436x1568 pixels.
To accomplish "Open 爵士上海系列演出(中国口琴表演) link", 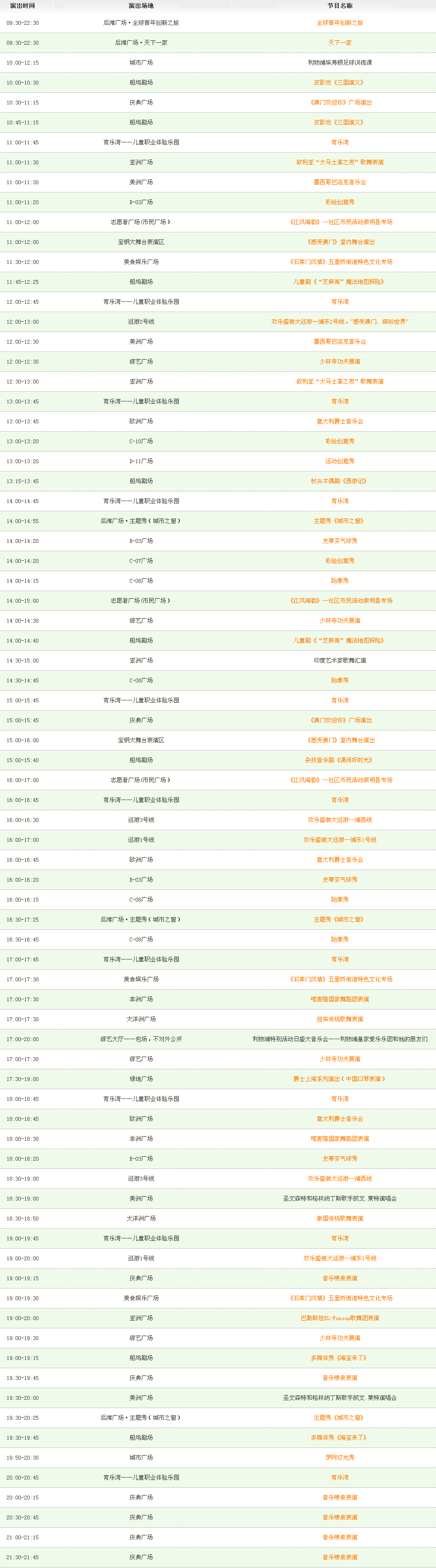I will (x=340, y=1079).
